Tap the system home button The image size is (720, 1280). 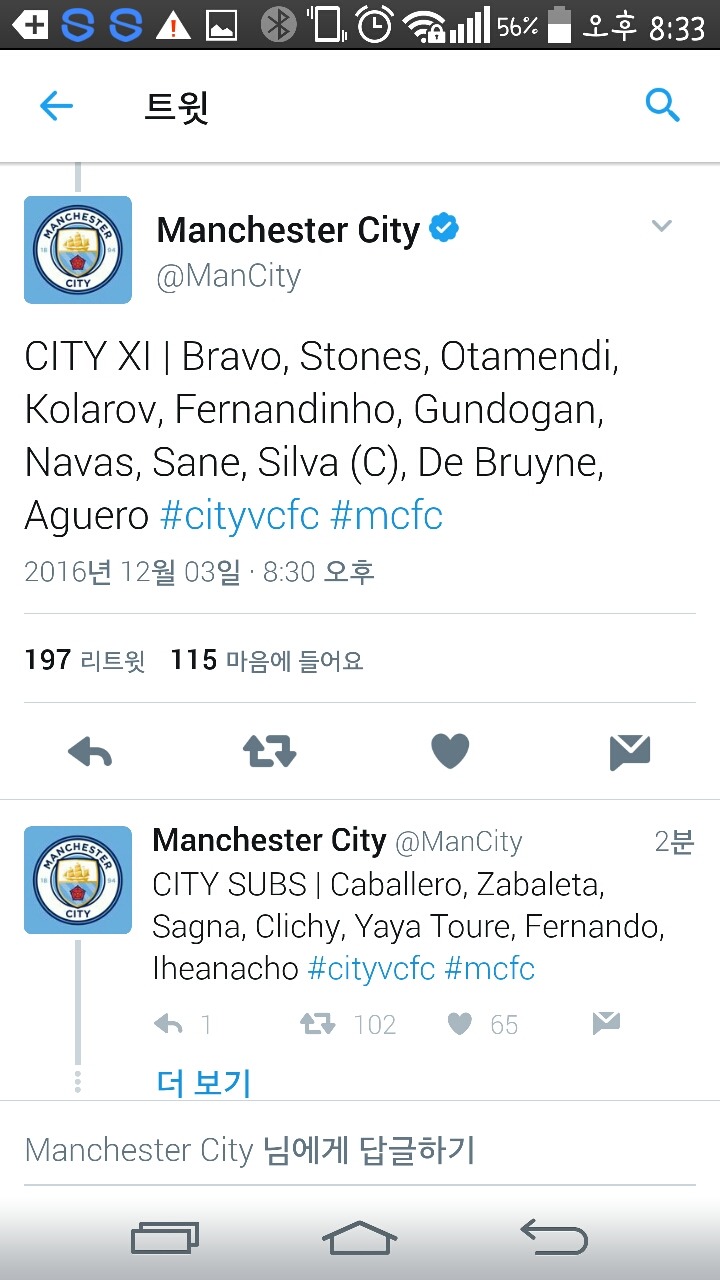[360, 1238]
